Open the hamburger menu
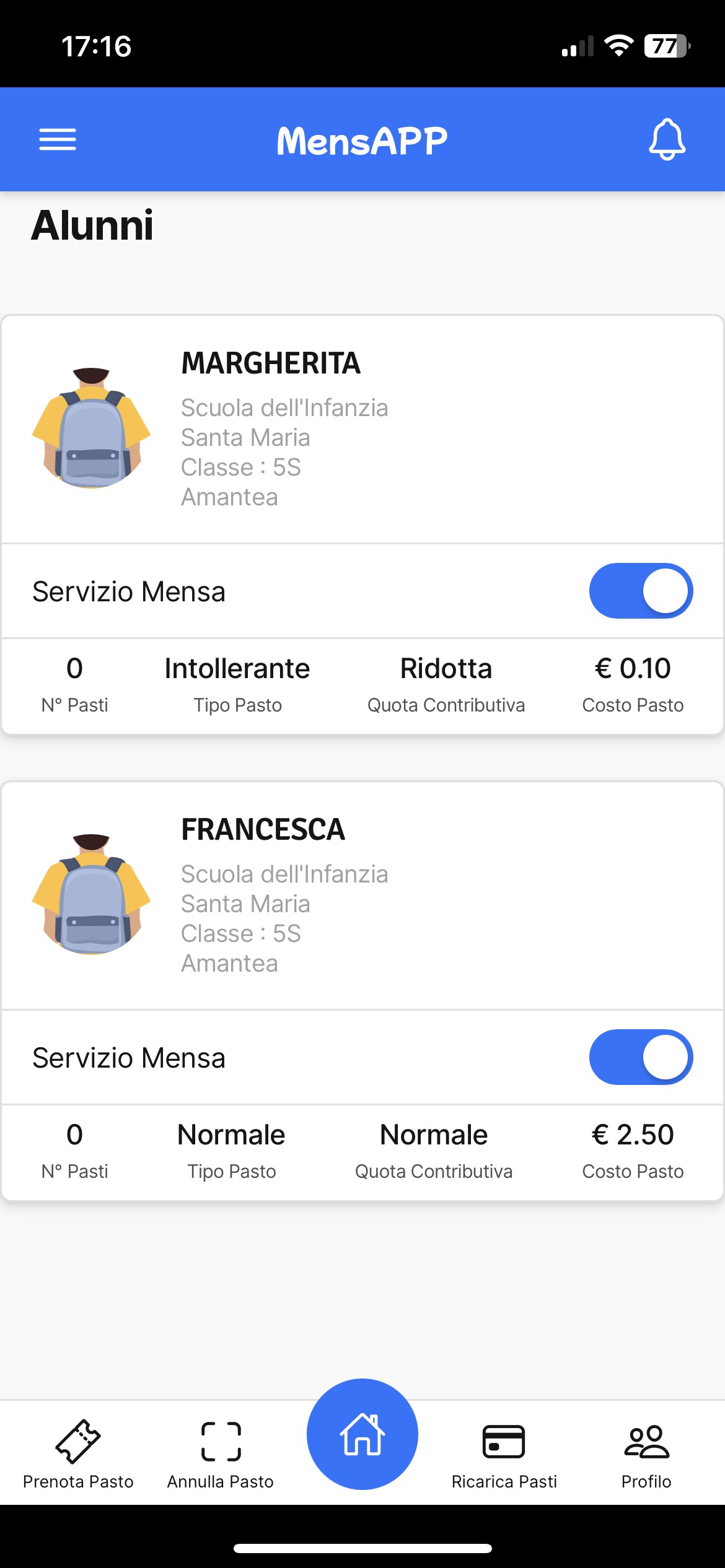 58,139
